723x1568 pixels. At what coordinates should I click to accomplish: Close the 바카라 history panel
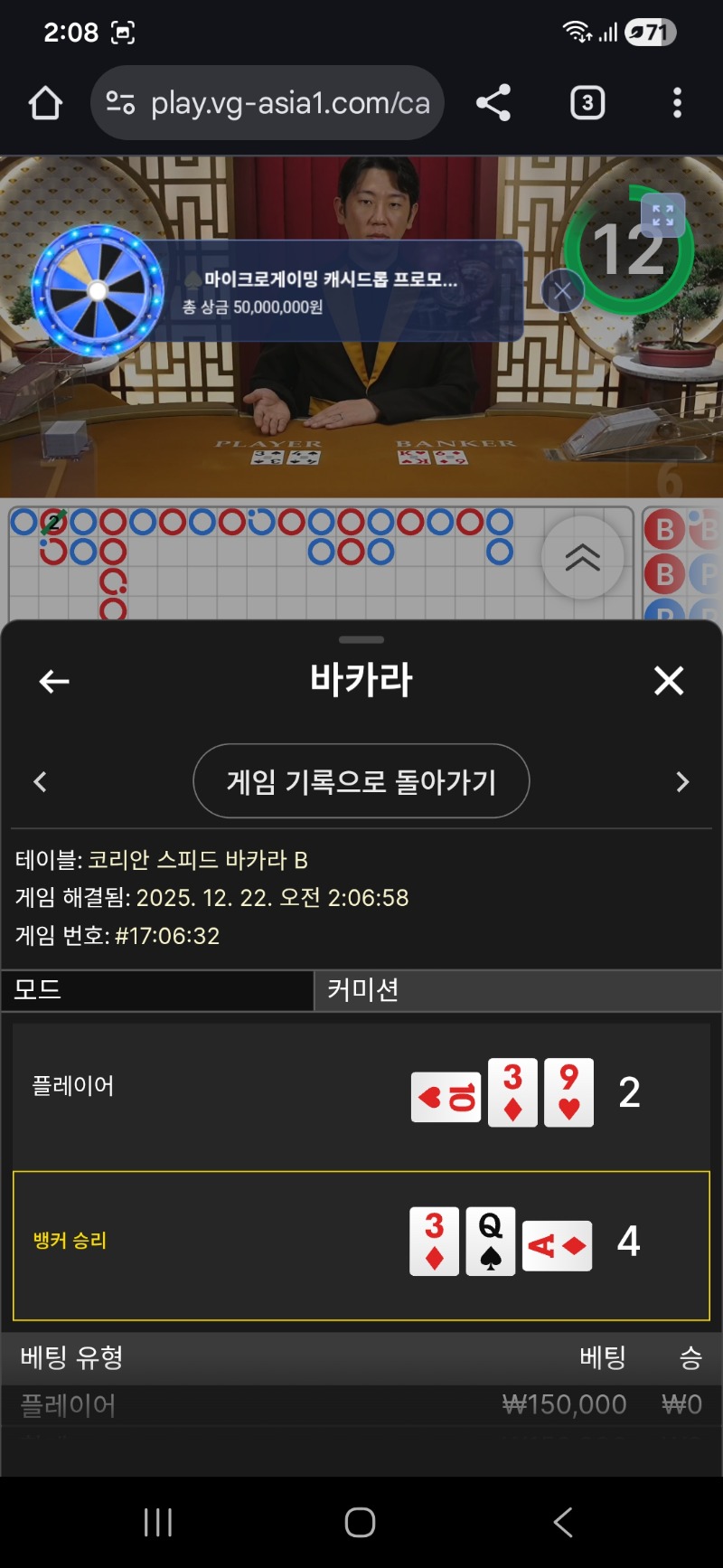tap(669, 681)
